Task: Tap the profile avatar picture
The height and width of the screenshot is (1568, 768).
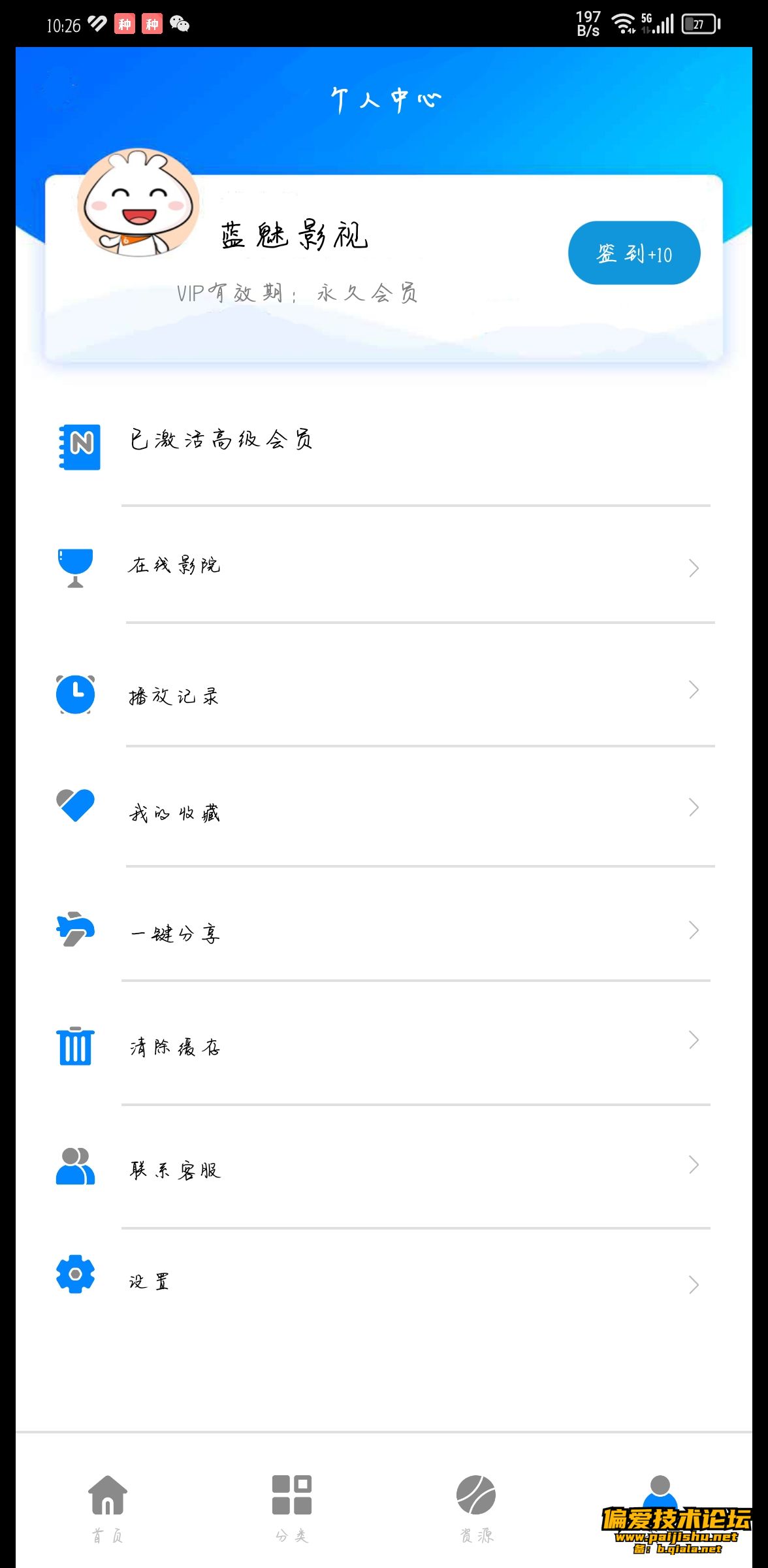Action: pos(138,203)
